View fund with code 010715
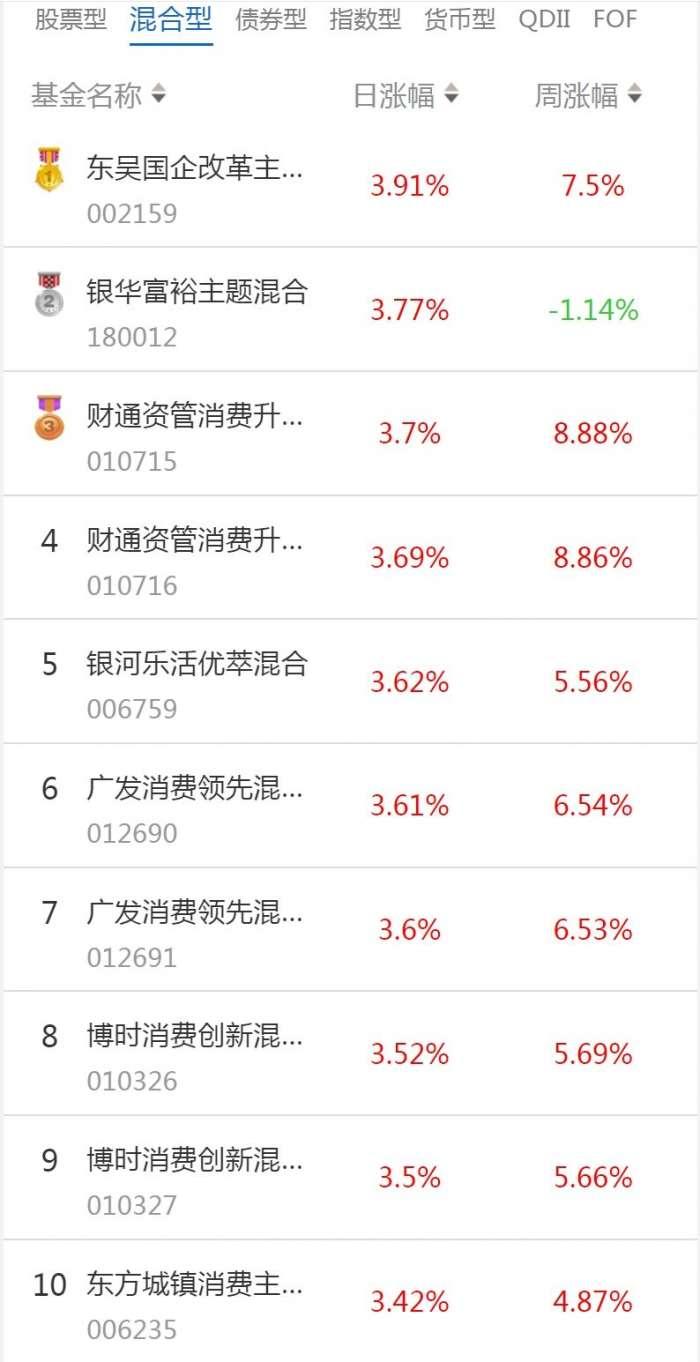The height and width of the screenshot is (1362, 700). (x=194, y=434)
